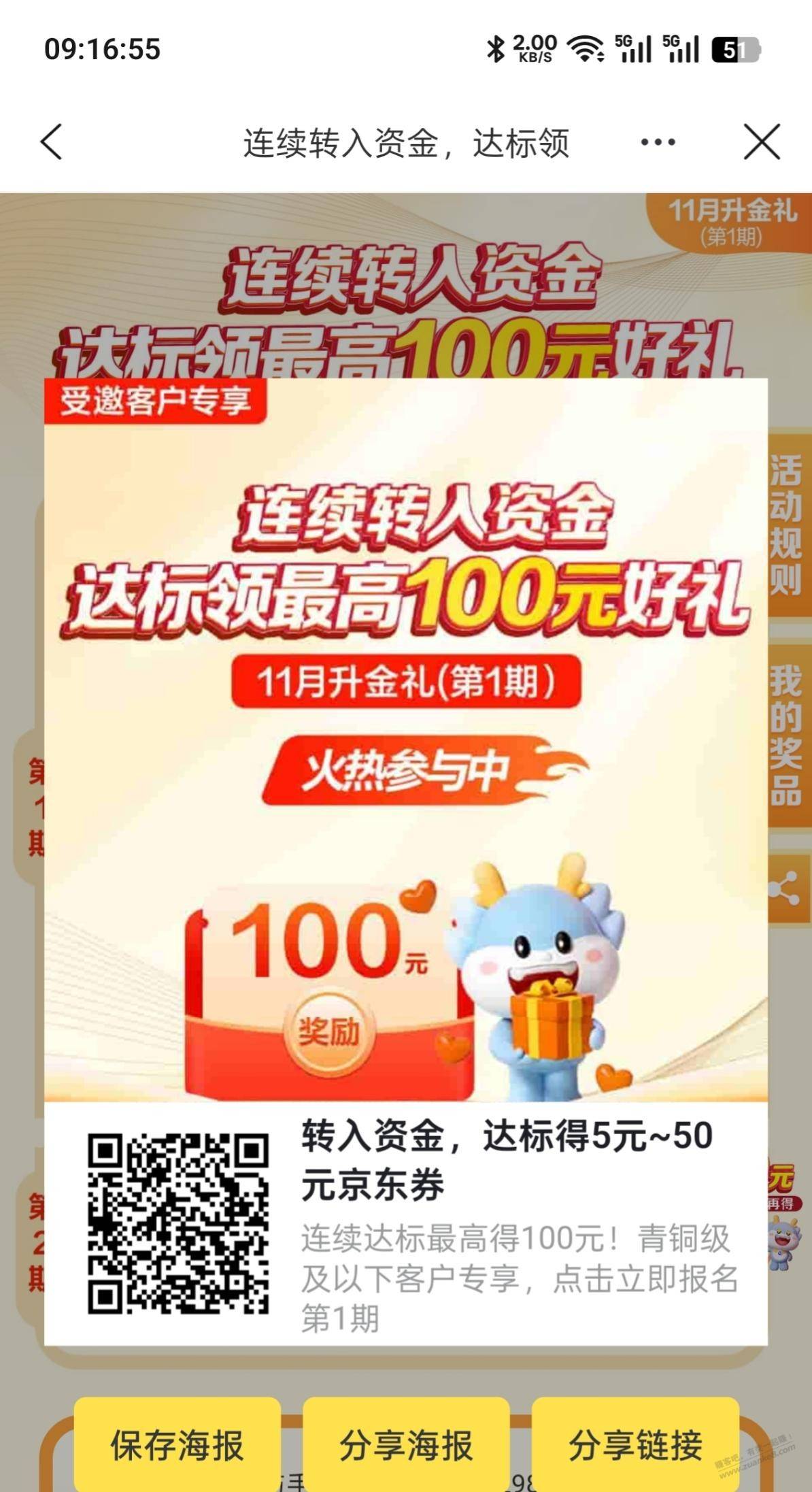This screenshot has height=1492, width=812.
Task: Tap 分享链接 to share the link
Action: click(635, 1445)
